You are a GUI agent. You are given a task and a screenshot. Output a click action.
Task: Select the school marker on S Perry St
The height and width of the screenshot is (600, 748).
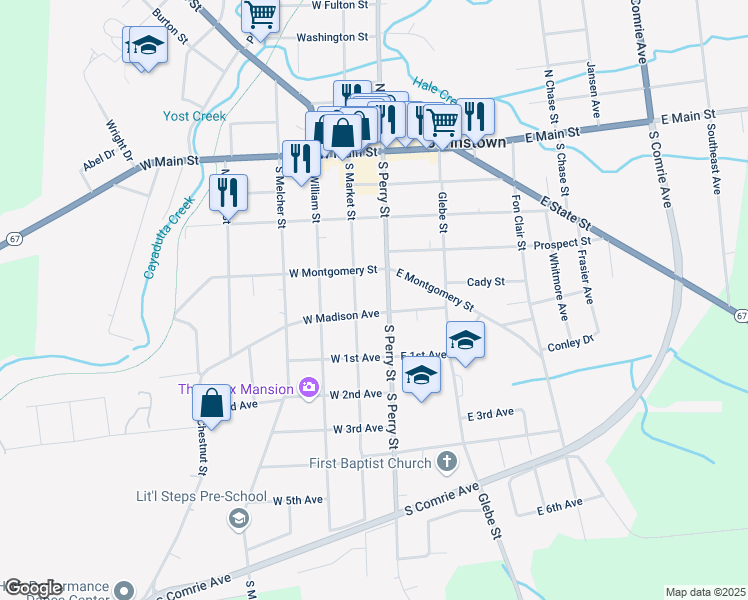point(422,377)
